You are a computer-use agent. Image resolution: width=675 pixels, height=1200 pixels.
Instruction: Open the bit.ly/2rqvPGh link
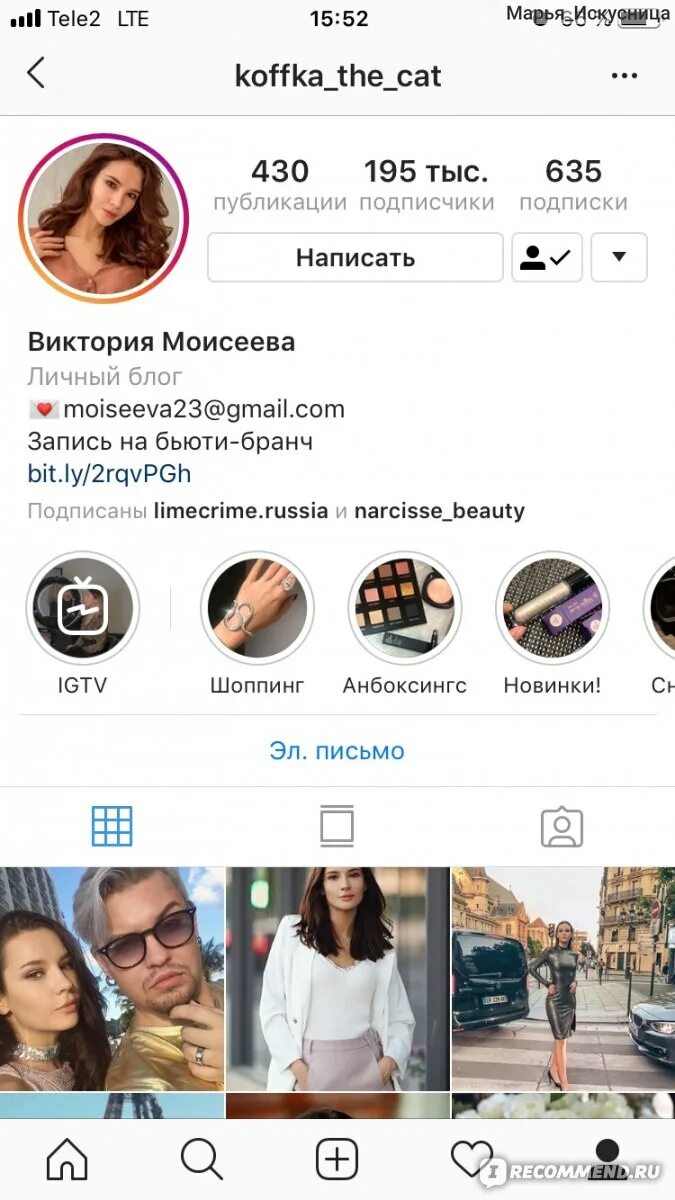109,473
